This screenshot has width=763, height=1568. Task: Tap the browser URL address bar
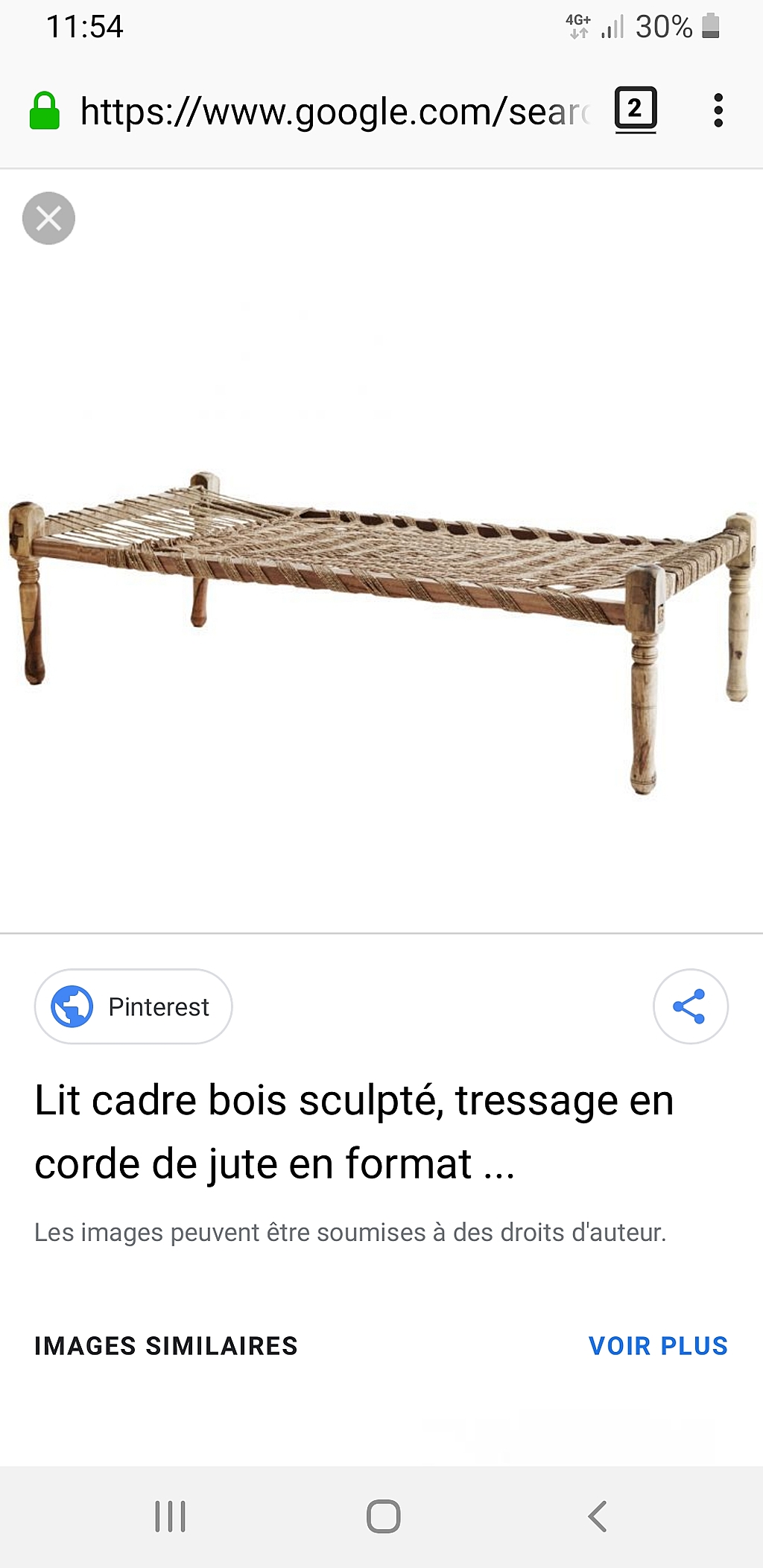point(335,112)
